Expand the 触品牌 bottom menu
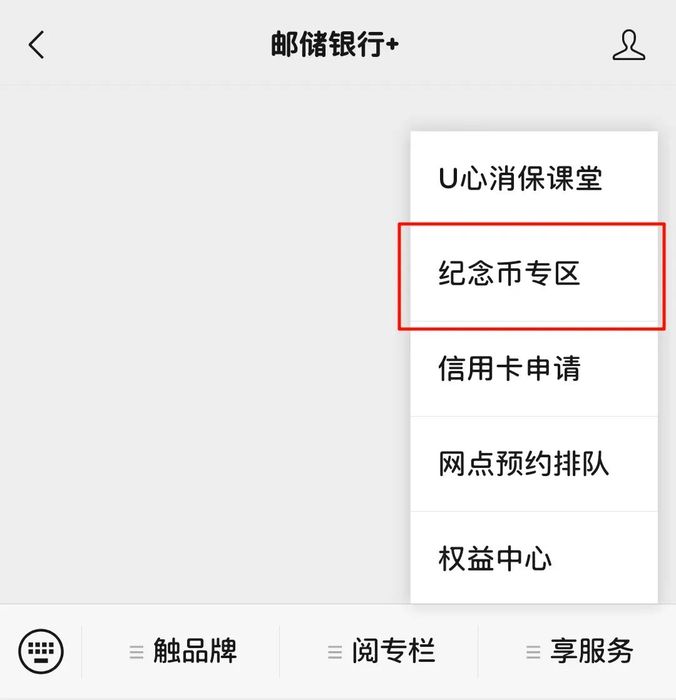This screenshot has width=676, height=700. pyautogui.click(x=183, y=651)
